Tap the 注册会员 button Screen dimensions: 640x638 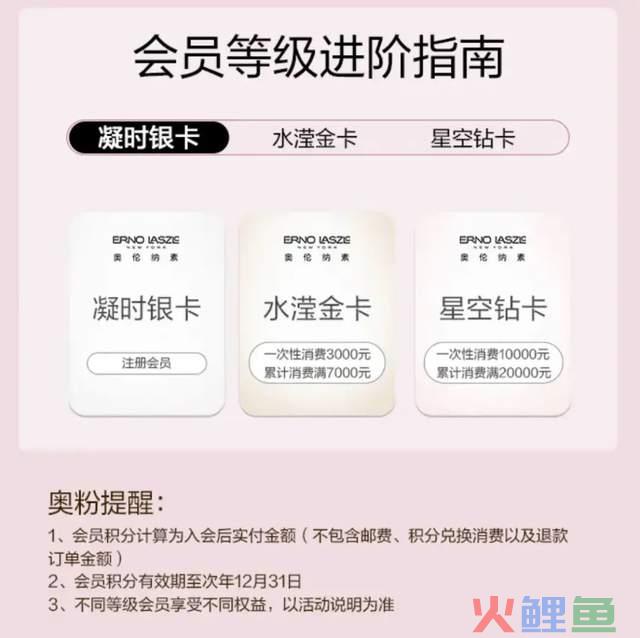click(146, 363)
